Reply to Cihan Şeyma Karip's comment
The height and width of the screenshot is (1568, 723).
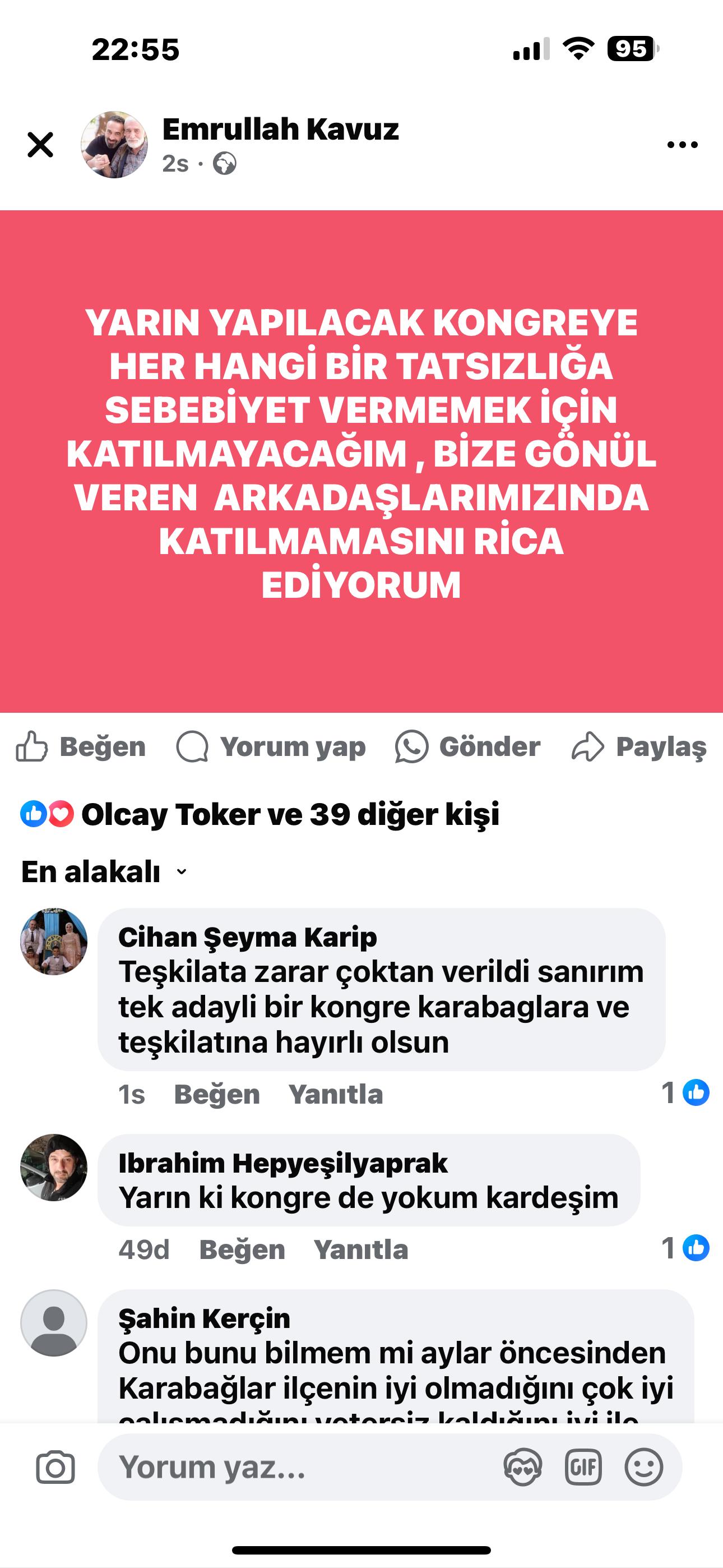pos(335,1095)
